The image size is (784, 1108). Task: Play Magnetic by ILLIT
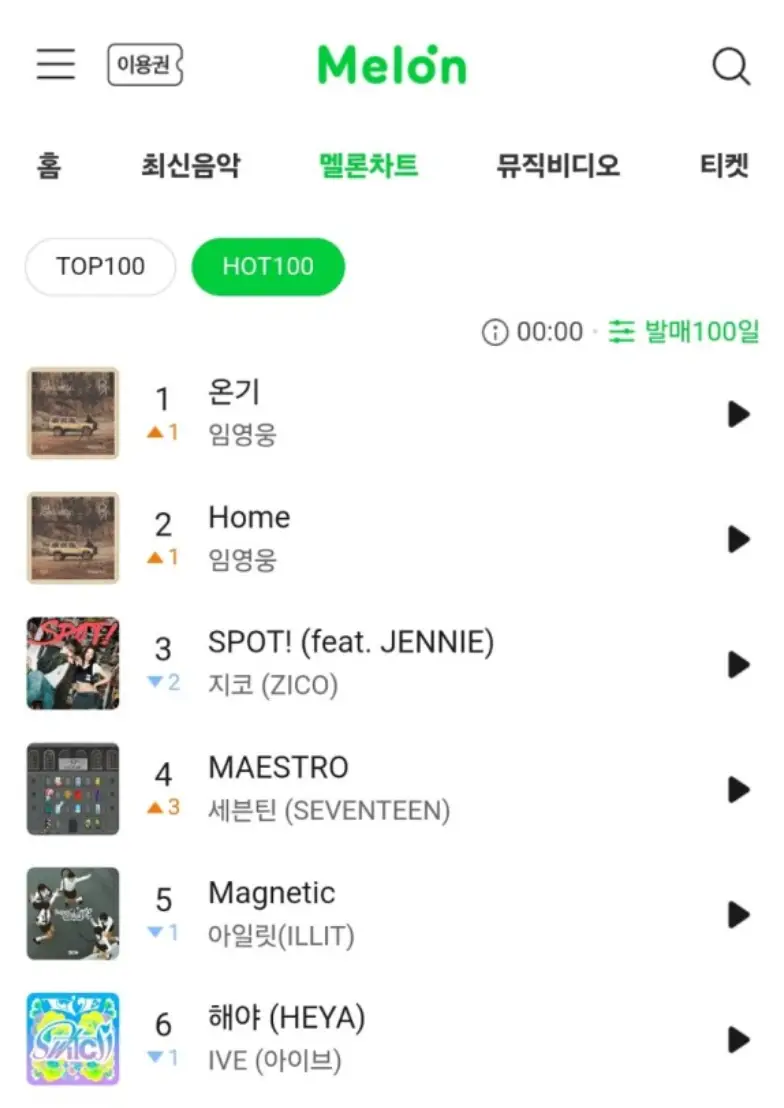point(737,914)
